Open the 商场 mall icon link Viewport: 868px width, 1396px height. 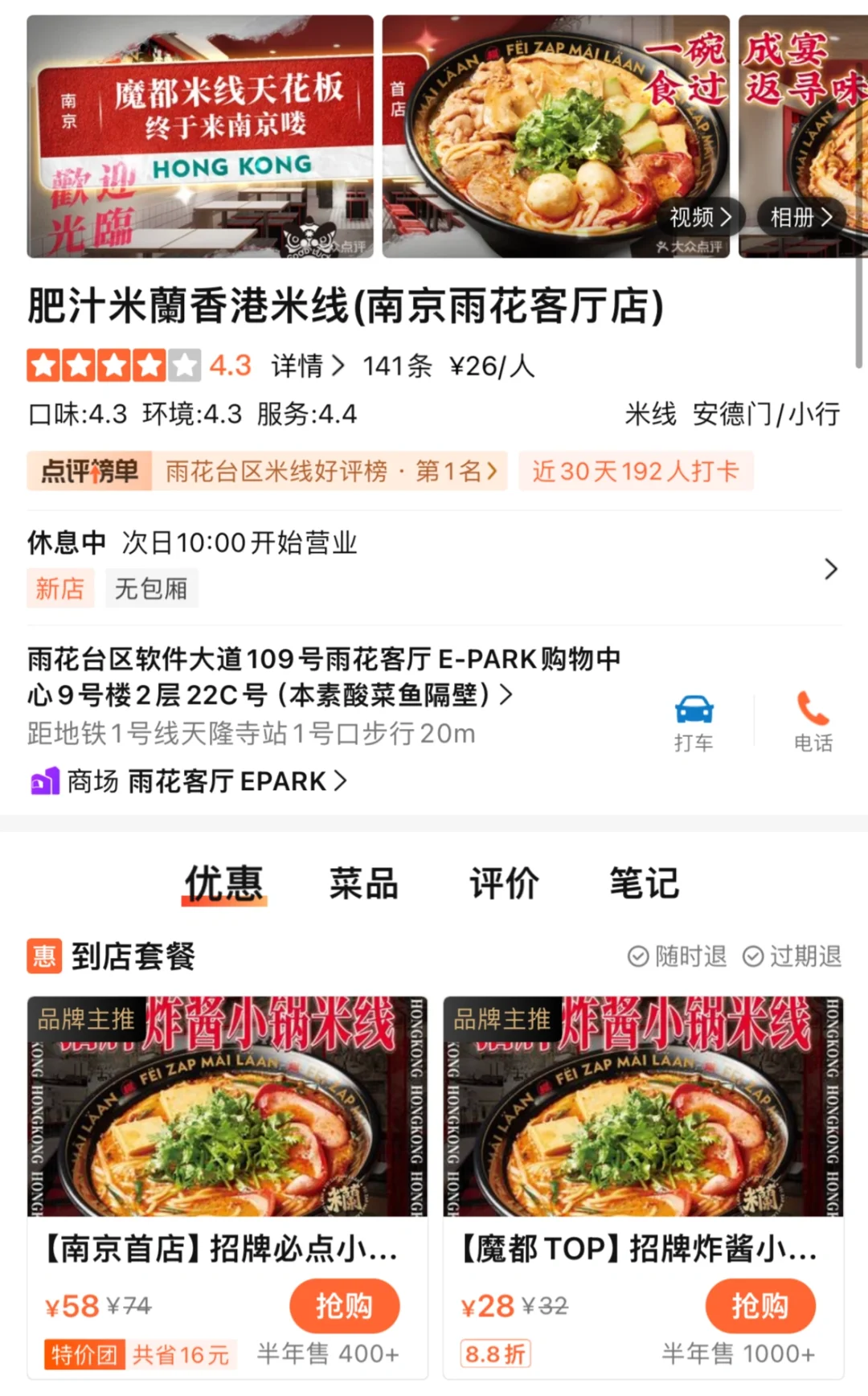[44, 780]
